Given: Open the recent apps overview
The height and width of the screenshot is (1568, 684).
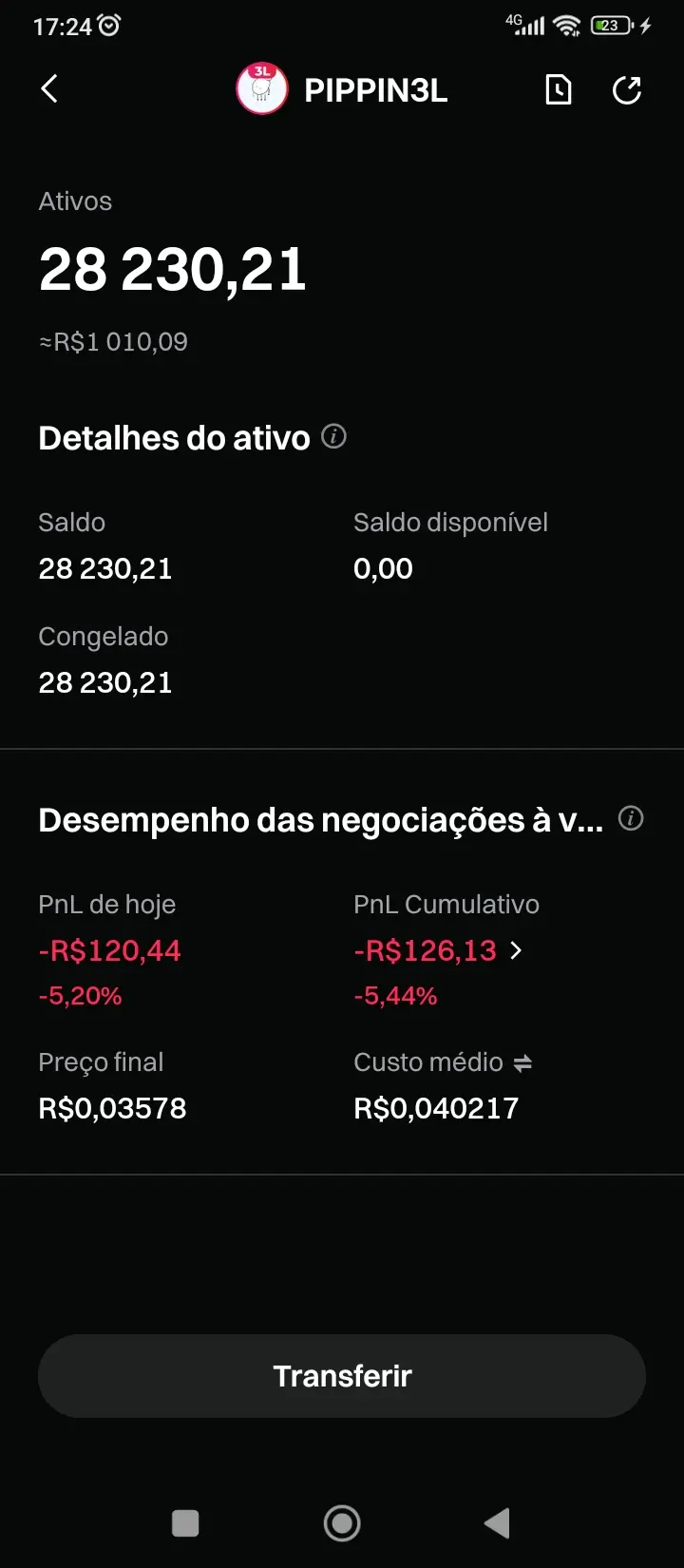Looking at the screenshot, I should pyautogui.click(x=185, y=1523).
